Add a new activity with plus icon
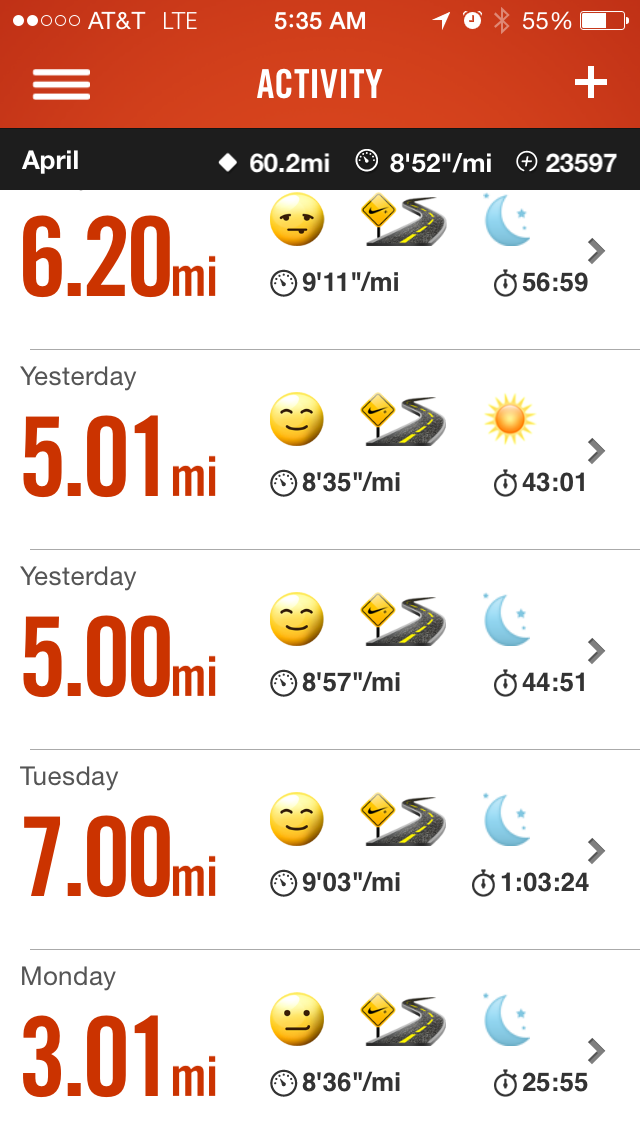The height and width of the screenshot is (1136, 640). (590, 84)
